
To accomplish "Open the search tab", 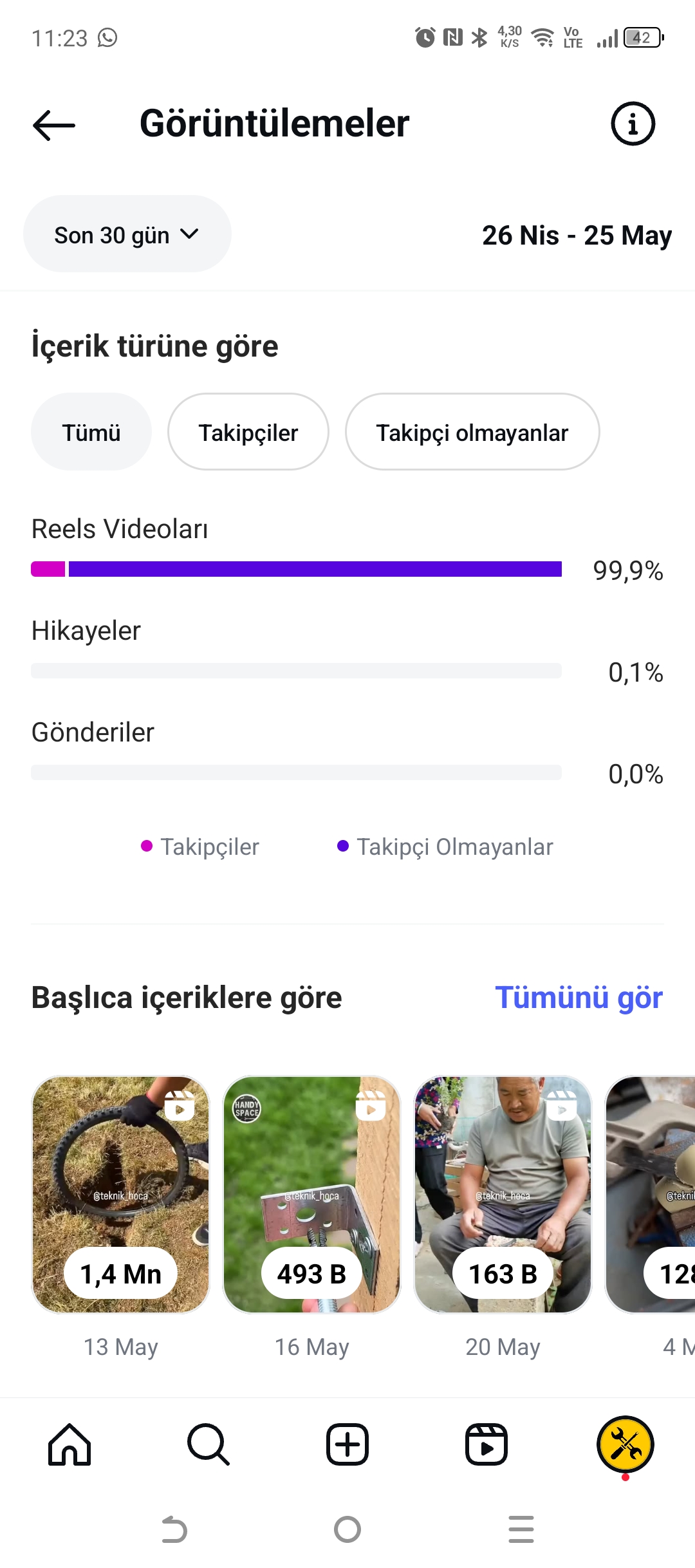I will click(x=208, y=1444).
